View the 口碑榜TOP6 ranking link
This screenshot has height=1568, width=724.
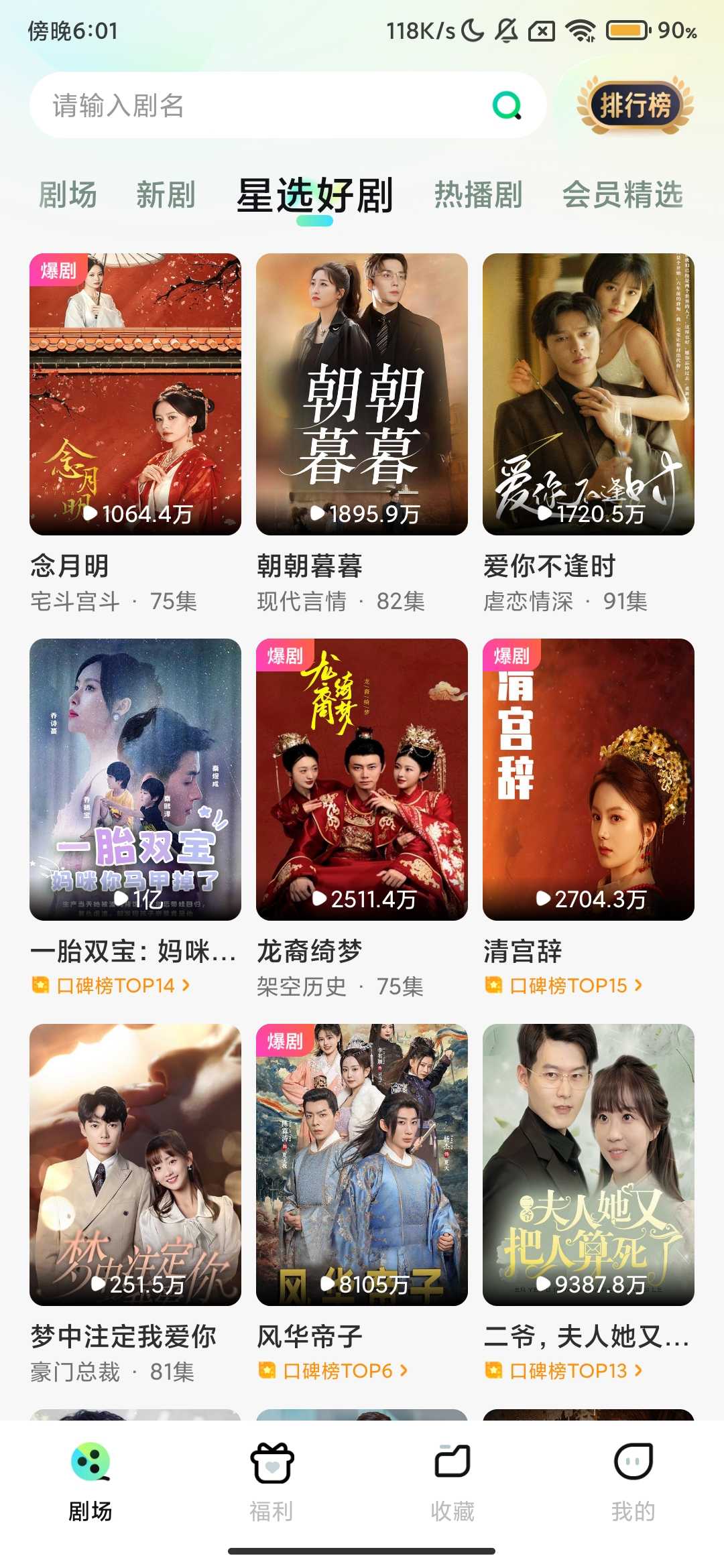tap(337, 1371)
